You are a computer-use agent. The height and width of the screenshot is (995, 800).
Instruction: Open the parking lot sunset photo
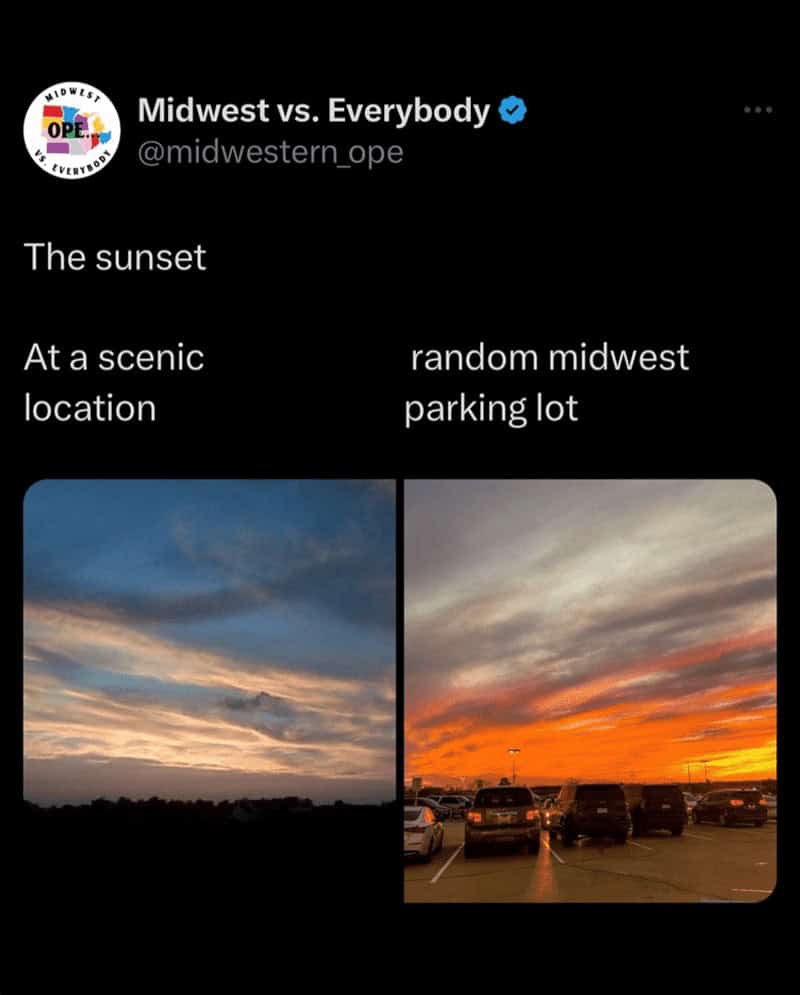click(x=590, y=690)
